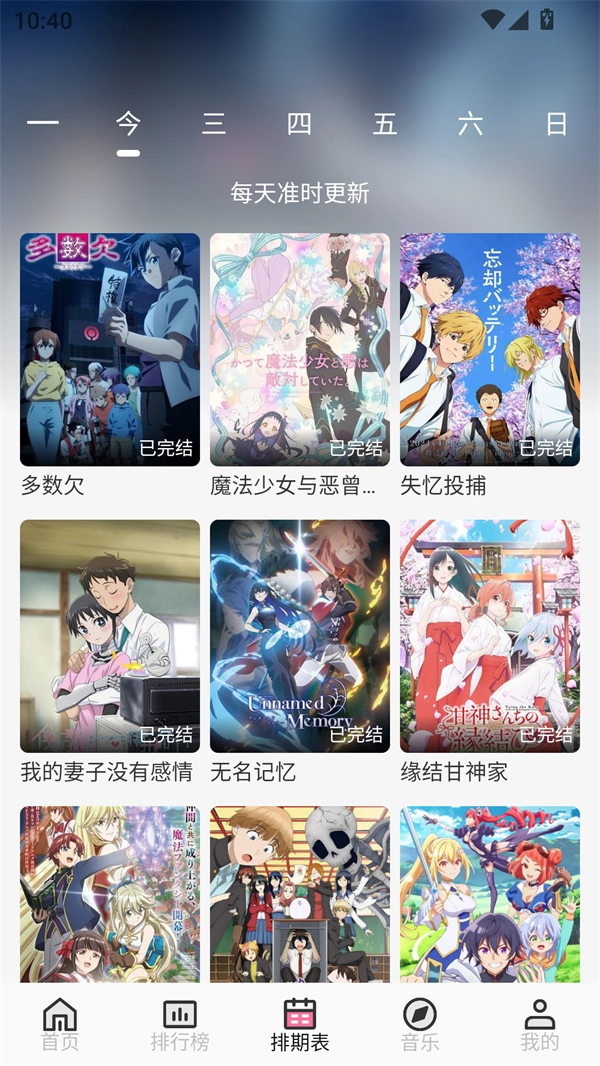Select the 三 (Wednesday) day tab
Image resolution: width=600 pixels, height=1066 pixels.
(x=213, y=124)
